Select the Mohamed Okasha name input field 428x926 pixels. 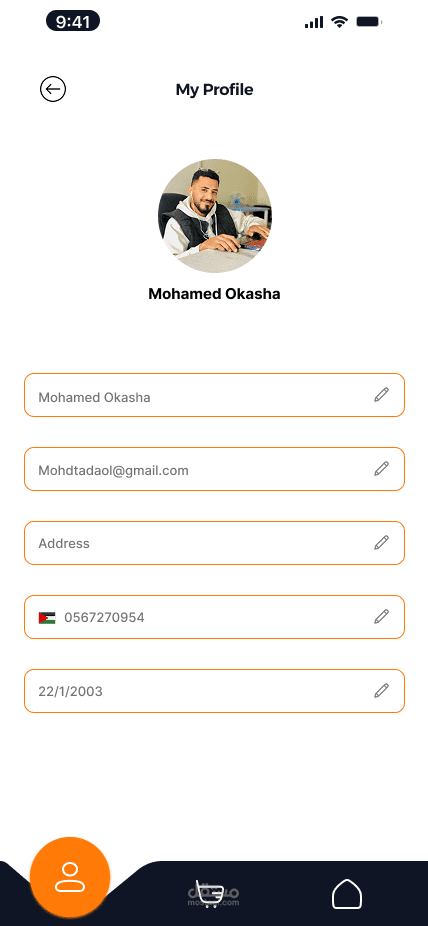point(214,395)
